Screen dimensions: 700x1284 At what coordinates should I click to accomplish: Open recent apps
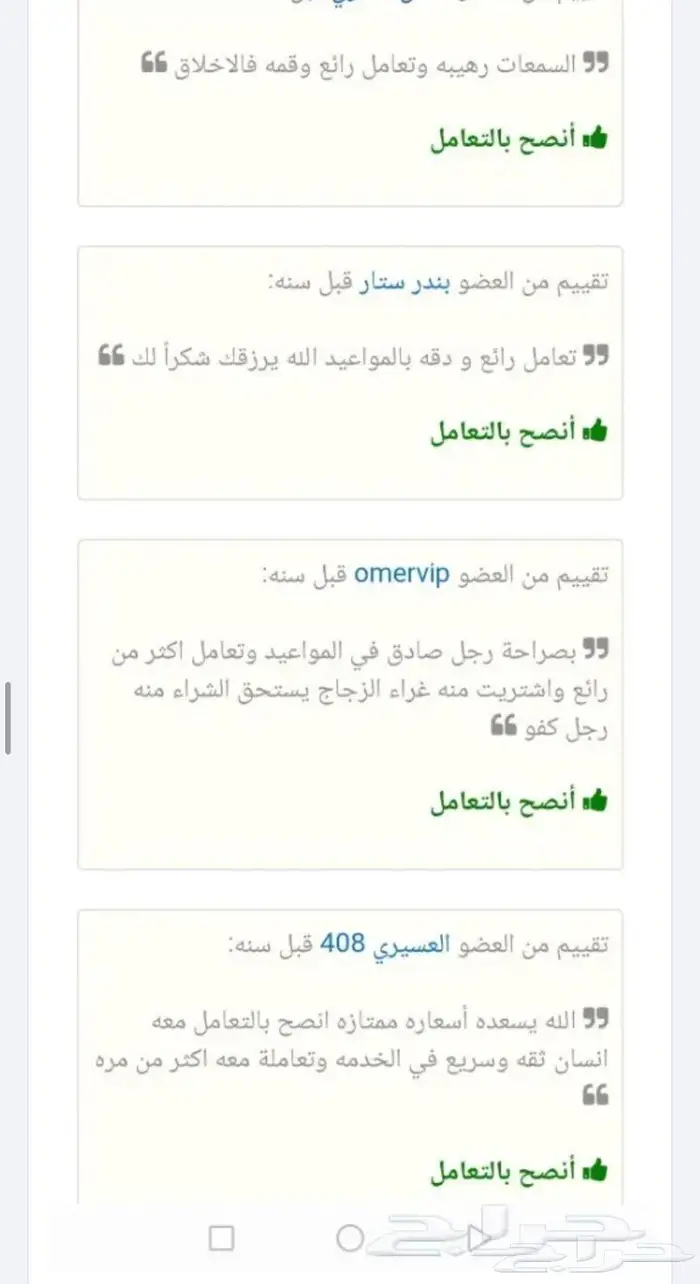click(x=222, y=1239)
